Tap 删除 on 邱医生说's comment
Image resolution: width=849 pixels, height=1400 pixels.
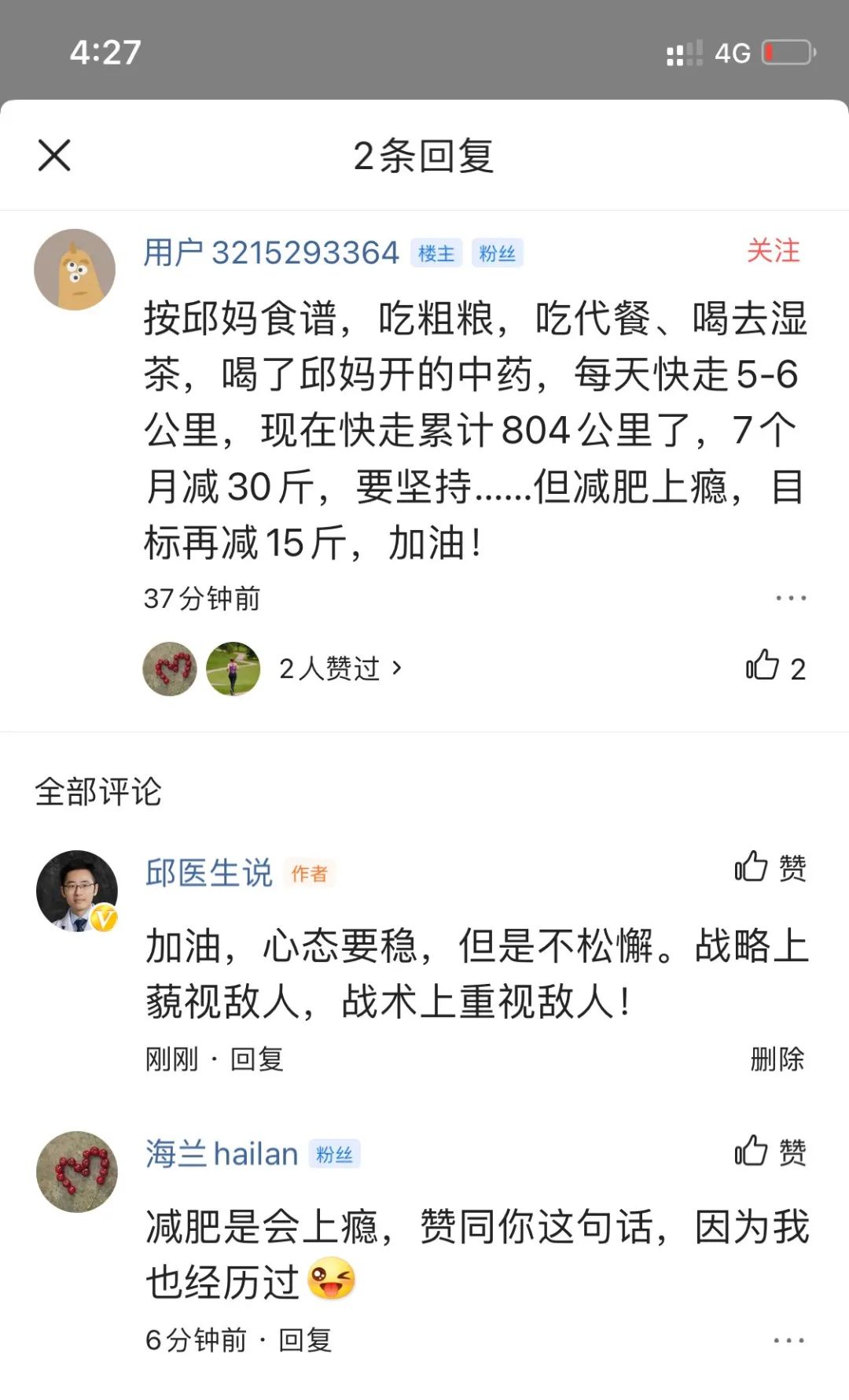point(779,1059)
